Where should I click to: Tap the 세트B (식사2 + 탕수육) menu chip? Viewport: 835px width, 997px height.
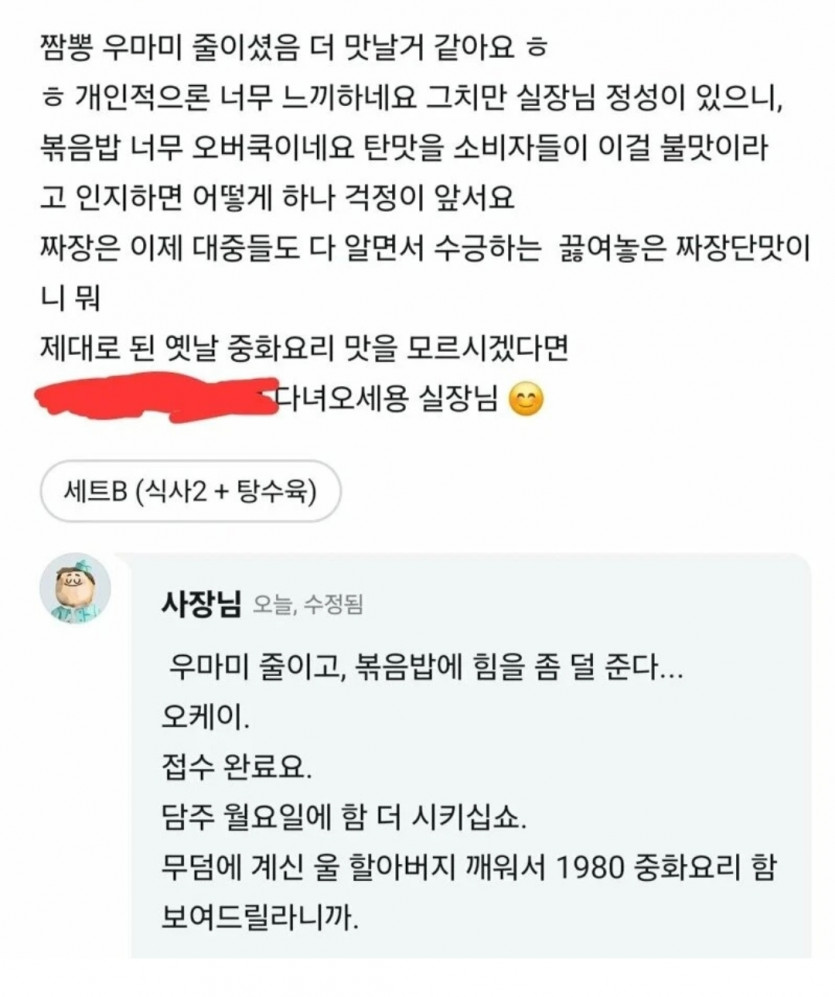pyautogui.click(x=191, y=493)
